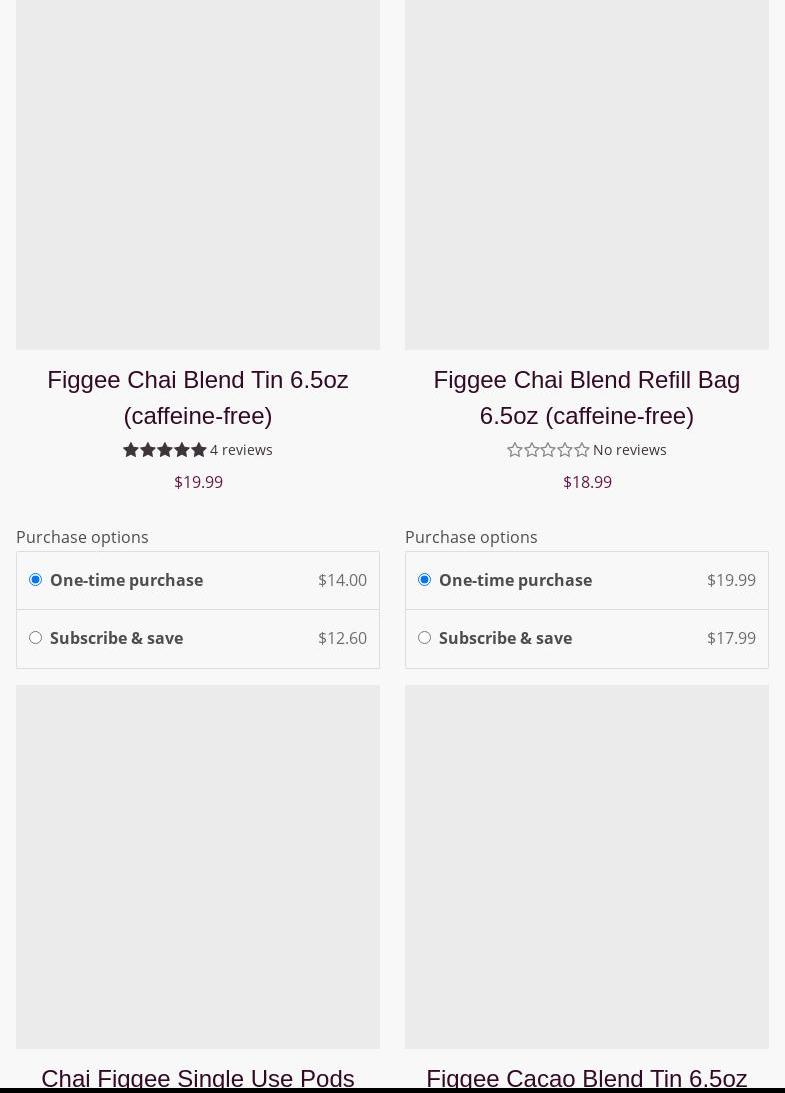Open Figgee Chai Blend Refill Bag title

[586, 397]
